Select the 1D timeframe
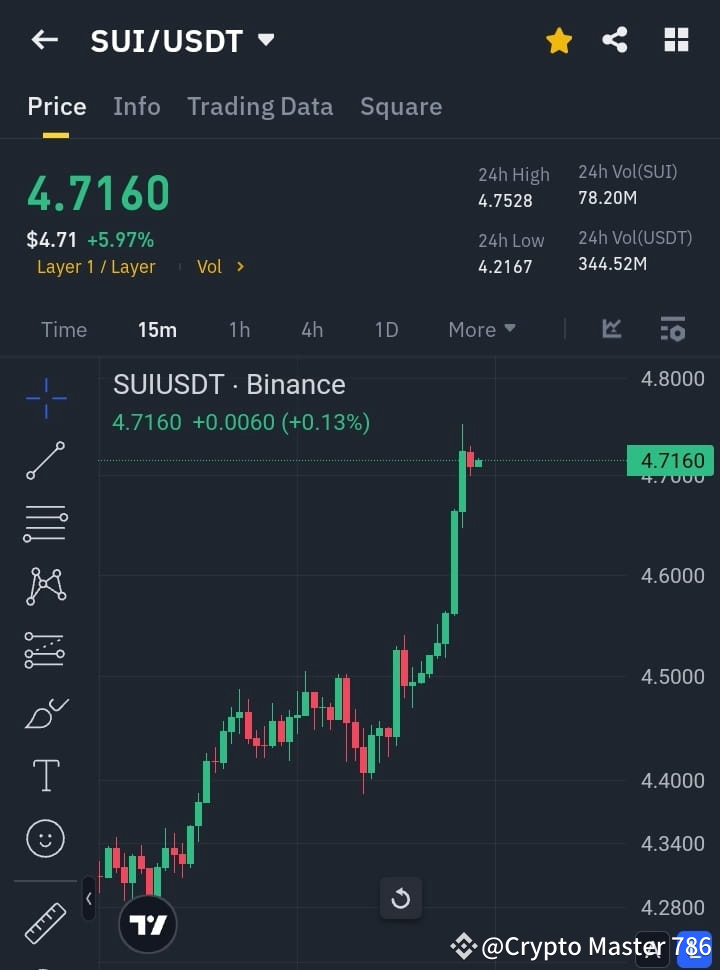720x970 pixels. 386,329
